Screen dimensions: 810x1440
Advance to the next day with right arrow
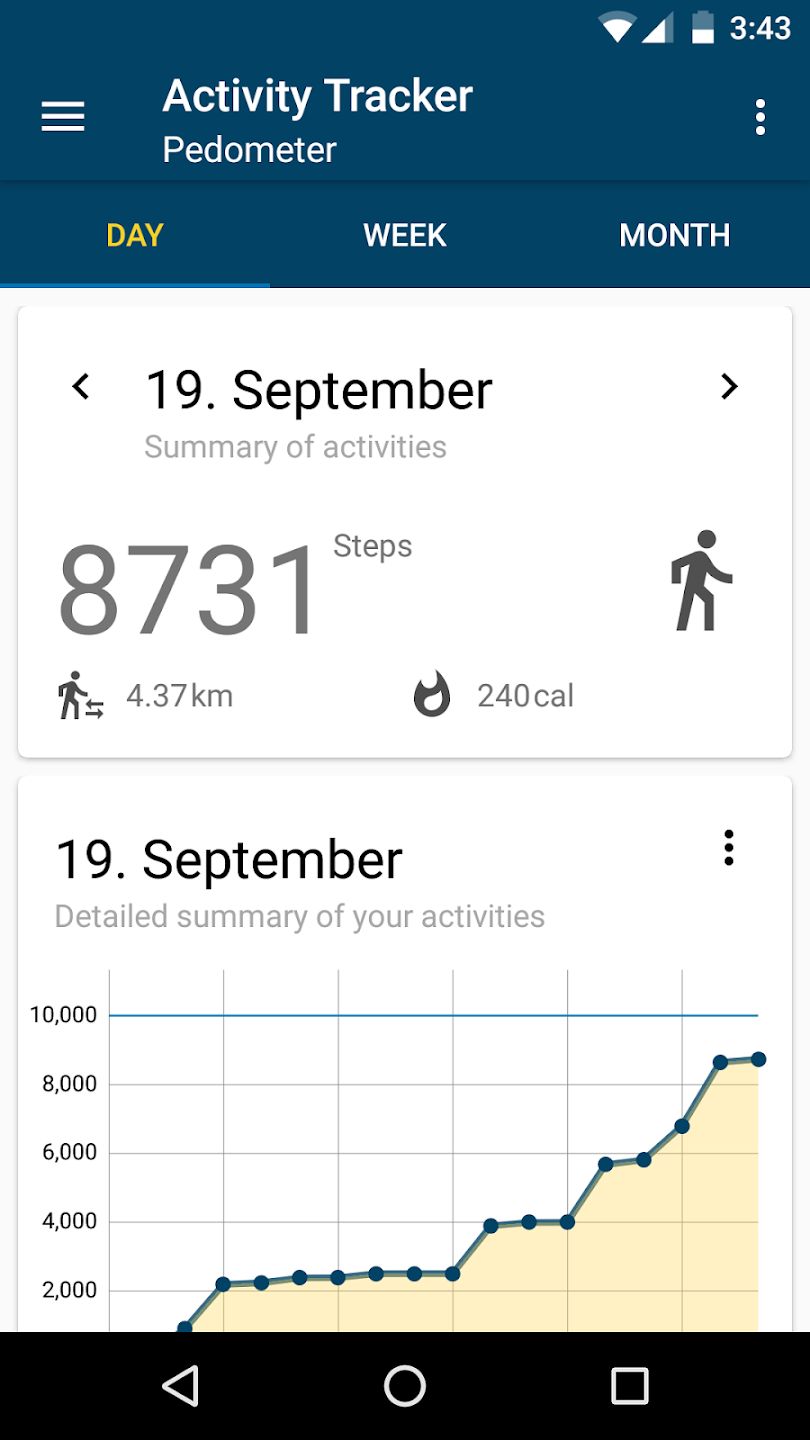pos(730,387)
